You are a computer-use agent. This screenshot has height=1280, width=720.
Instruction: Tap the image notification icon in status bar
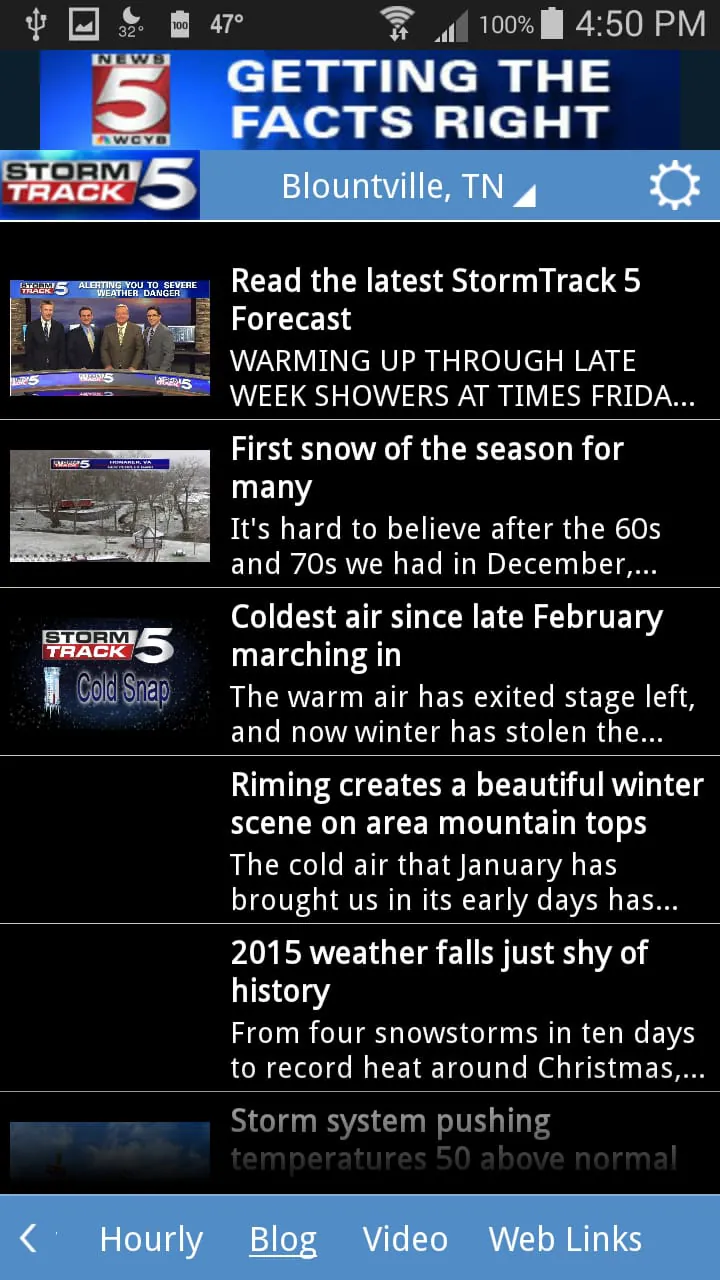pos(83,22)
